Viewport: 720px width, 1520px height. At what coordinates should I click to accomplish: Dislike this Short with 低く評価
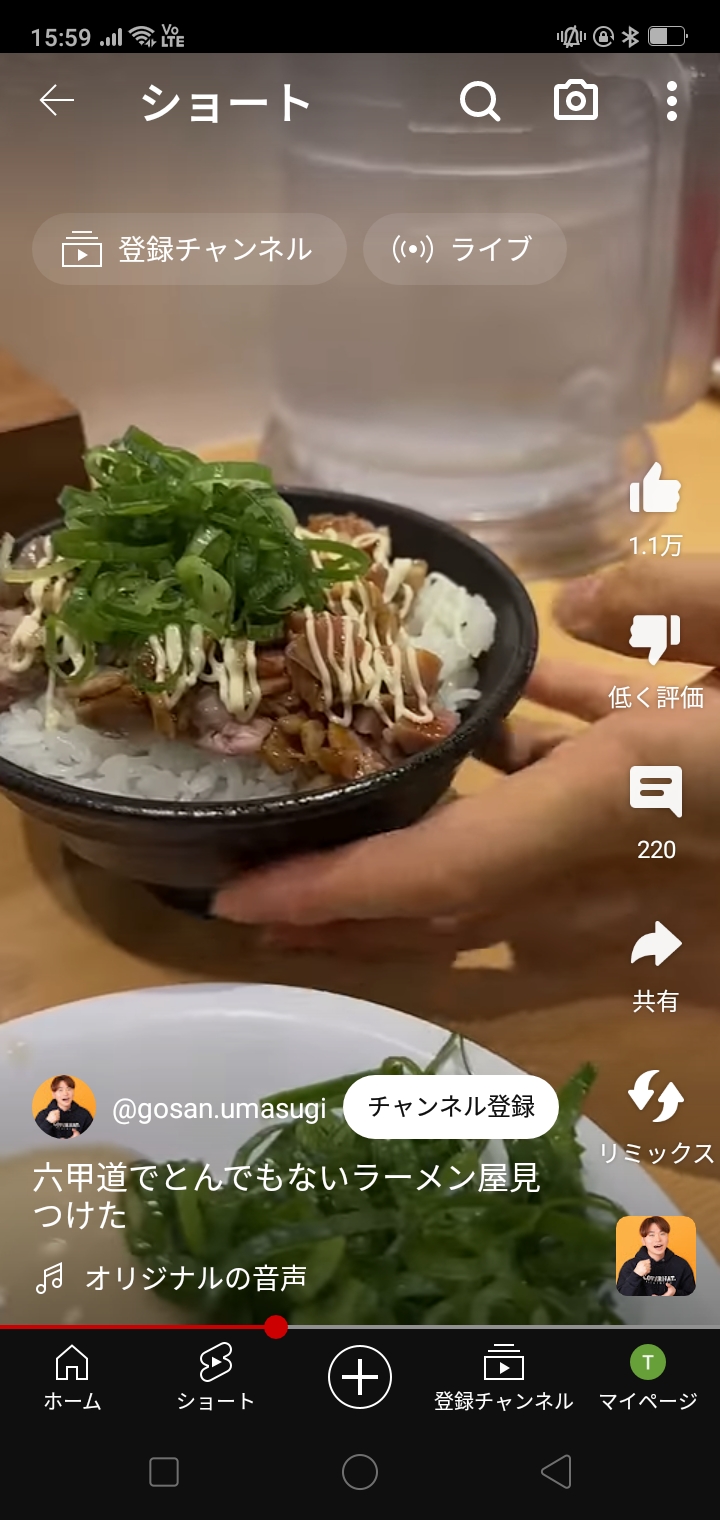pyautogui.click(x=656, y=642)
